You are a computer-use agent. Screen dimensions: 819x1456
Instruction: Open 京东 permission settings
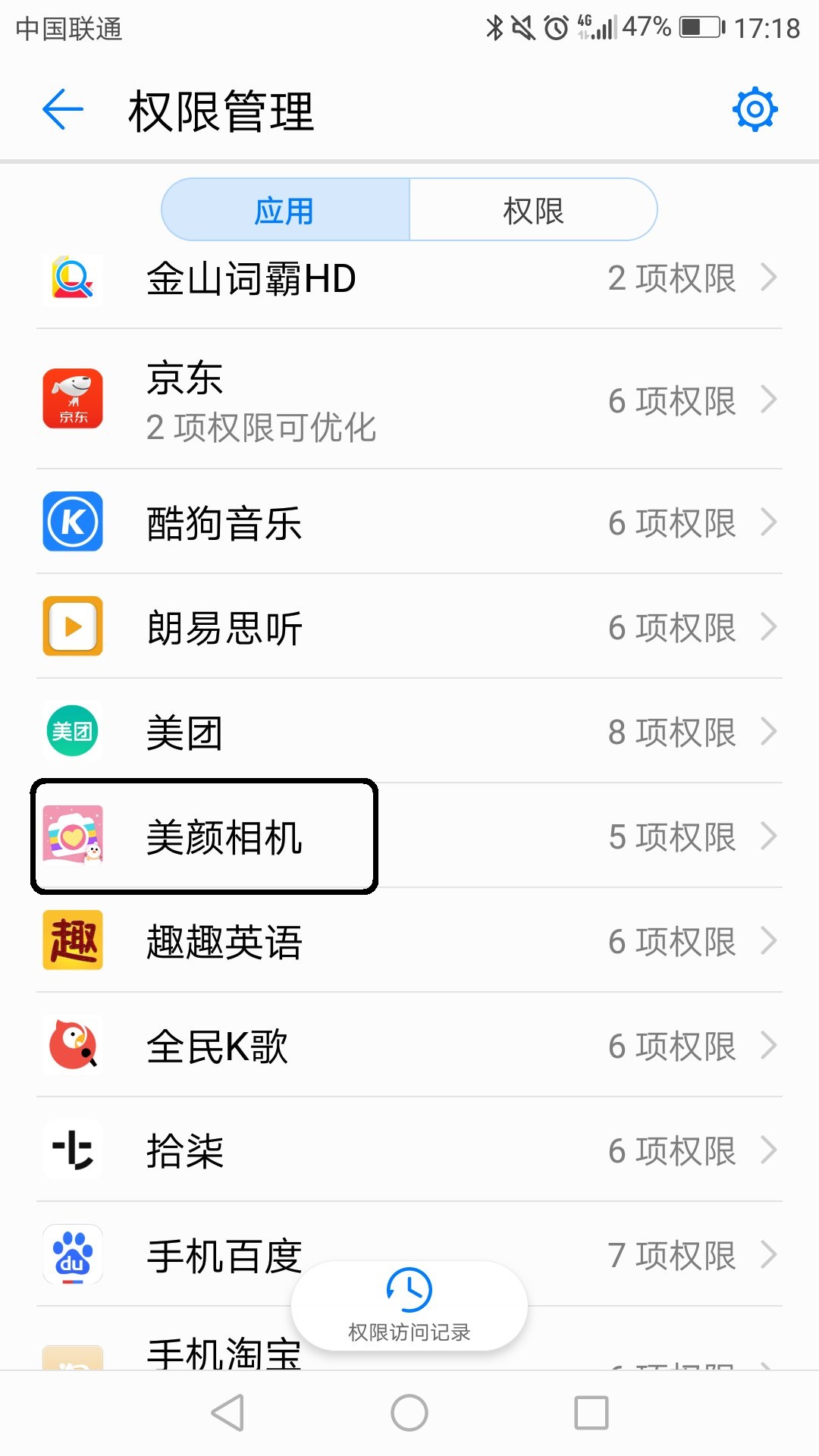(x=409, y=400)
